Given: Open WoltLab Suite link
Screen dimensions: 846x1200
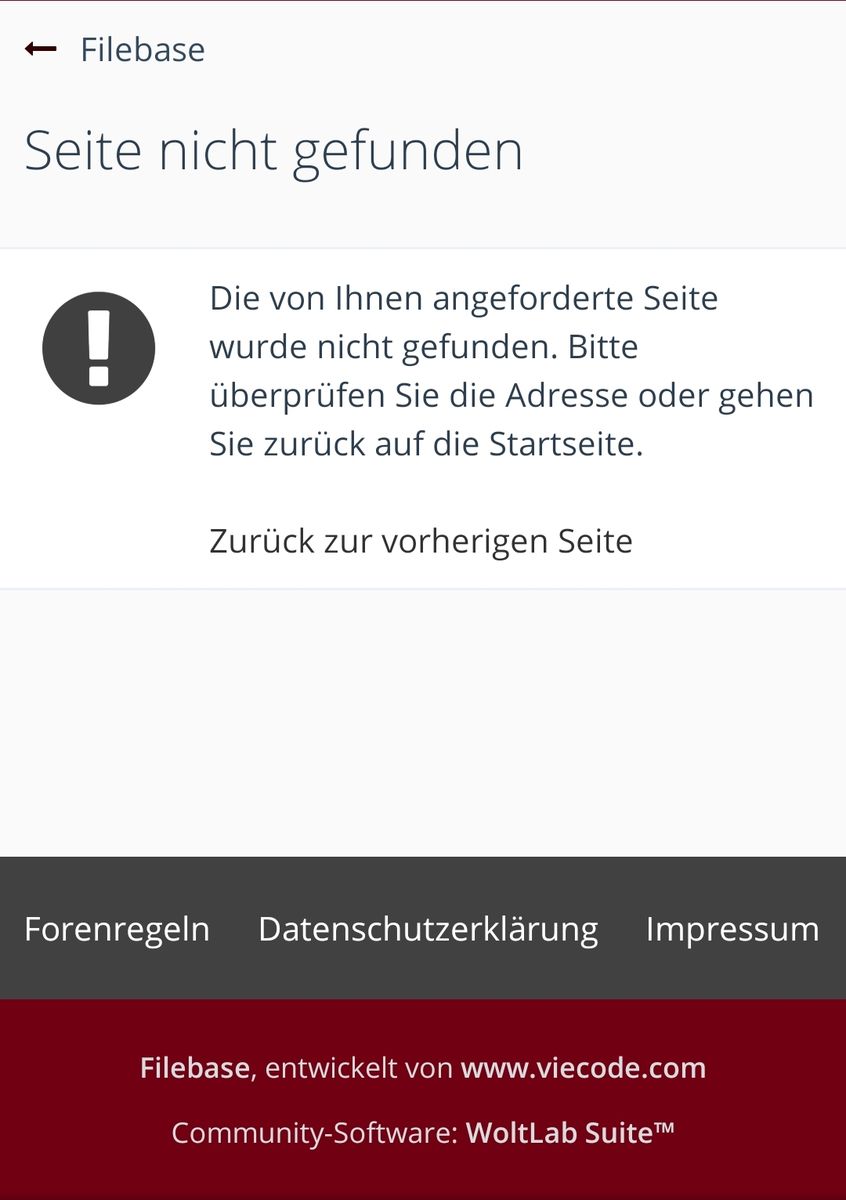Looking at the screenshot, I should point(570,1133).
